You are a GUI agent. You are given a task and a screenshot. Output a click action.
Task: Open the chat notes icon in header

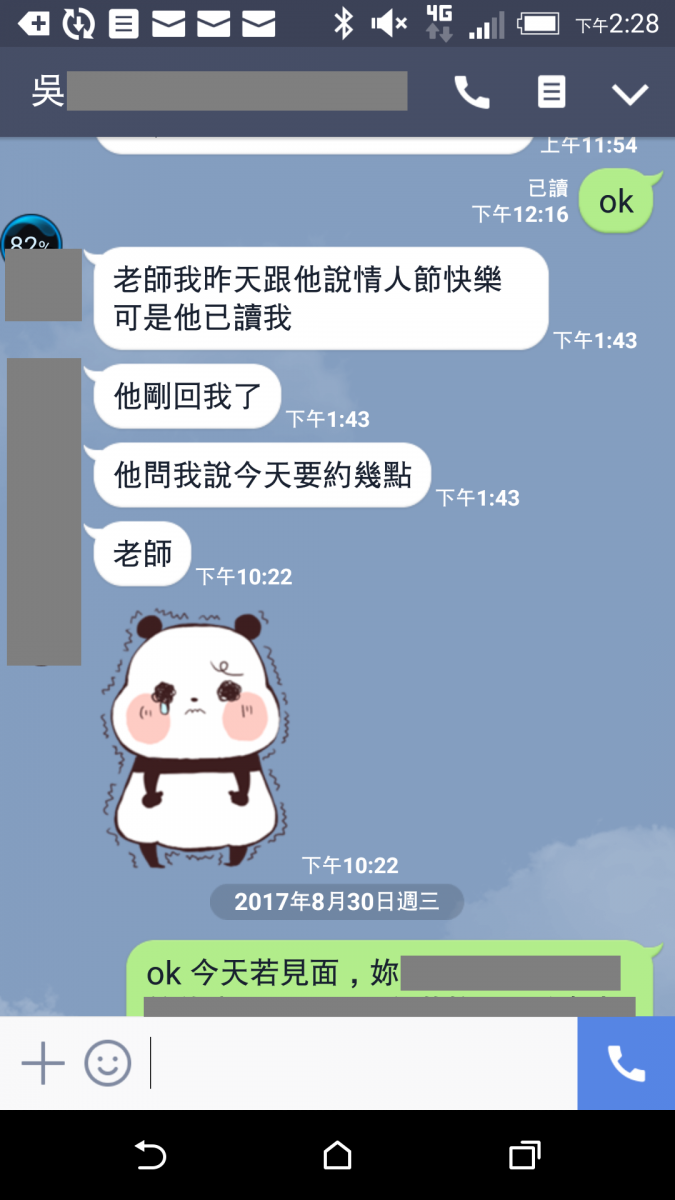point(551,93)
